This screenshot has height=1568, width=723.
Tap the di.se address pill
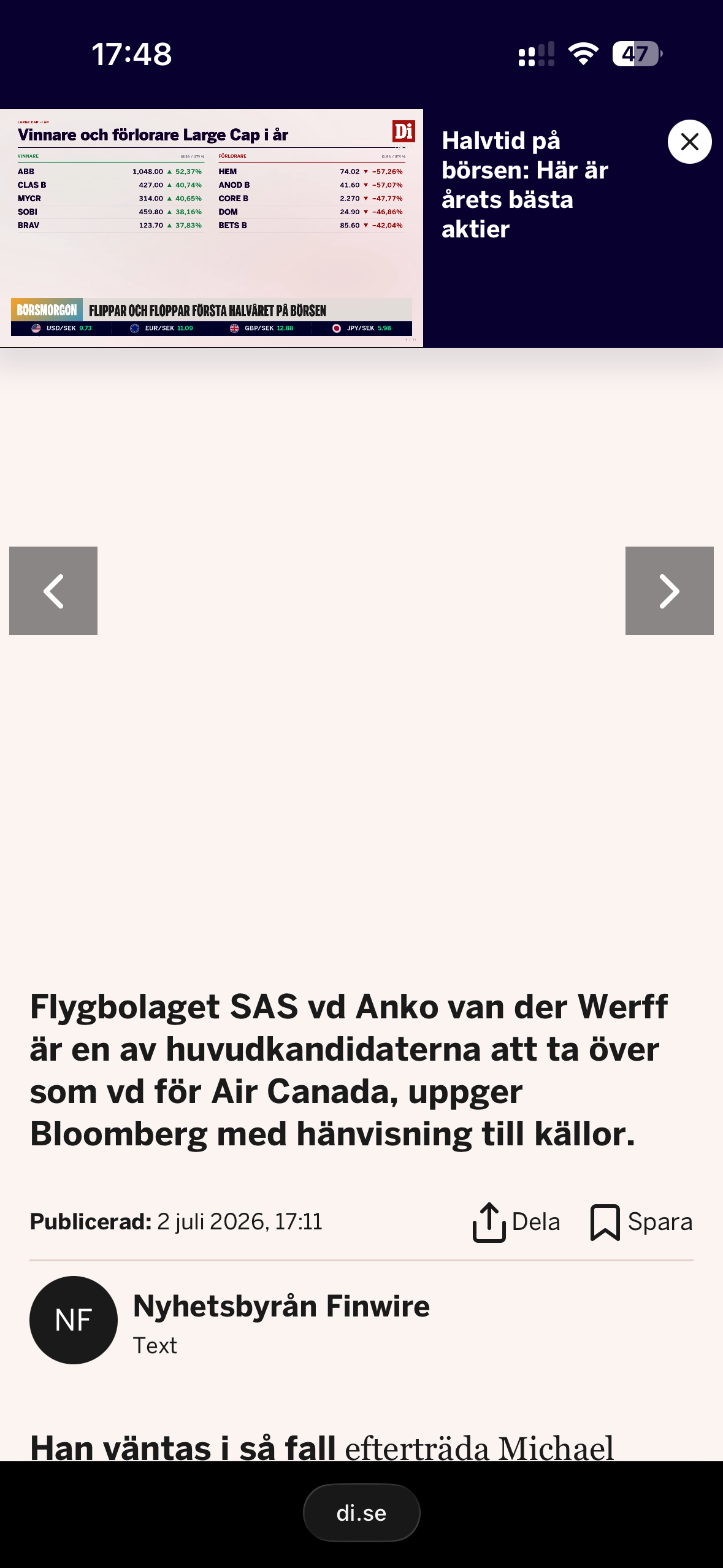pyautogui.click(x=361, y=1513)
